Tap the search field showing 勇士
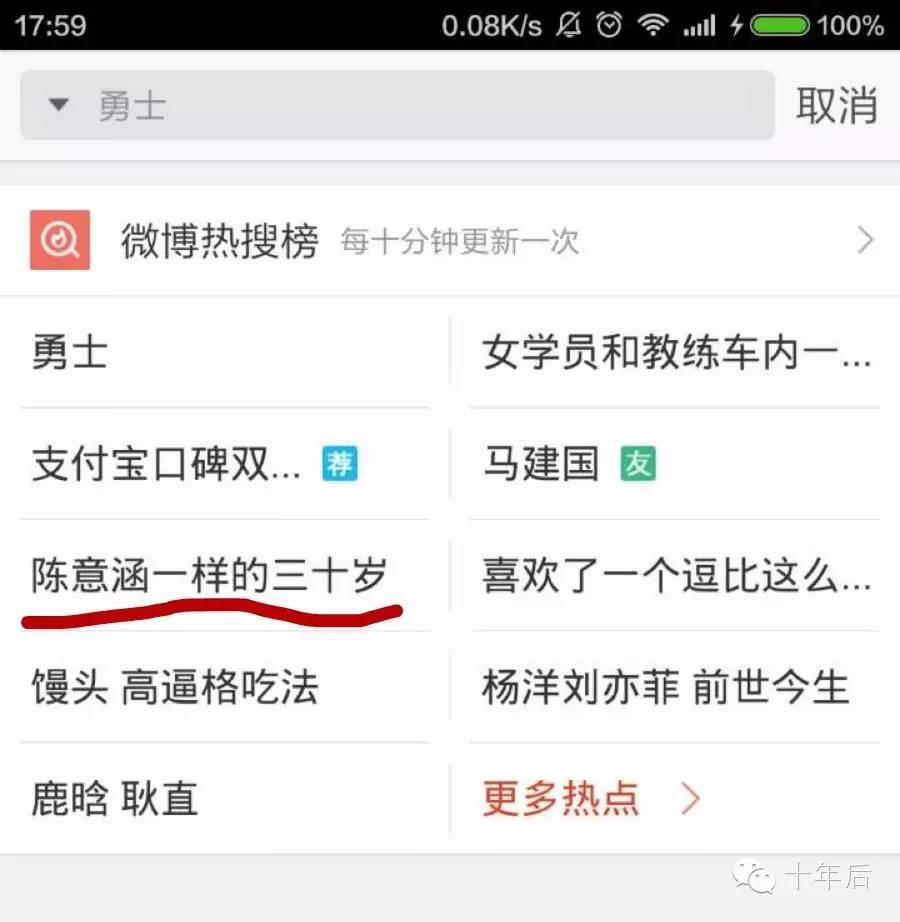 pyautogui.click(x=420, y=105)
